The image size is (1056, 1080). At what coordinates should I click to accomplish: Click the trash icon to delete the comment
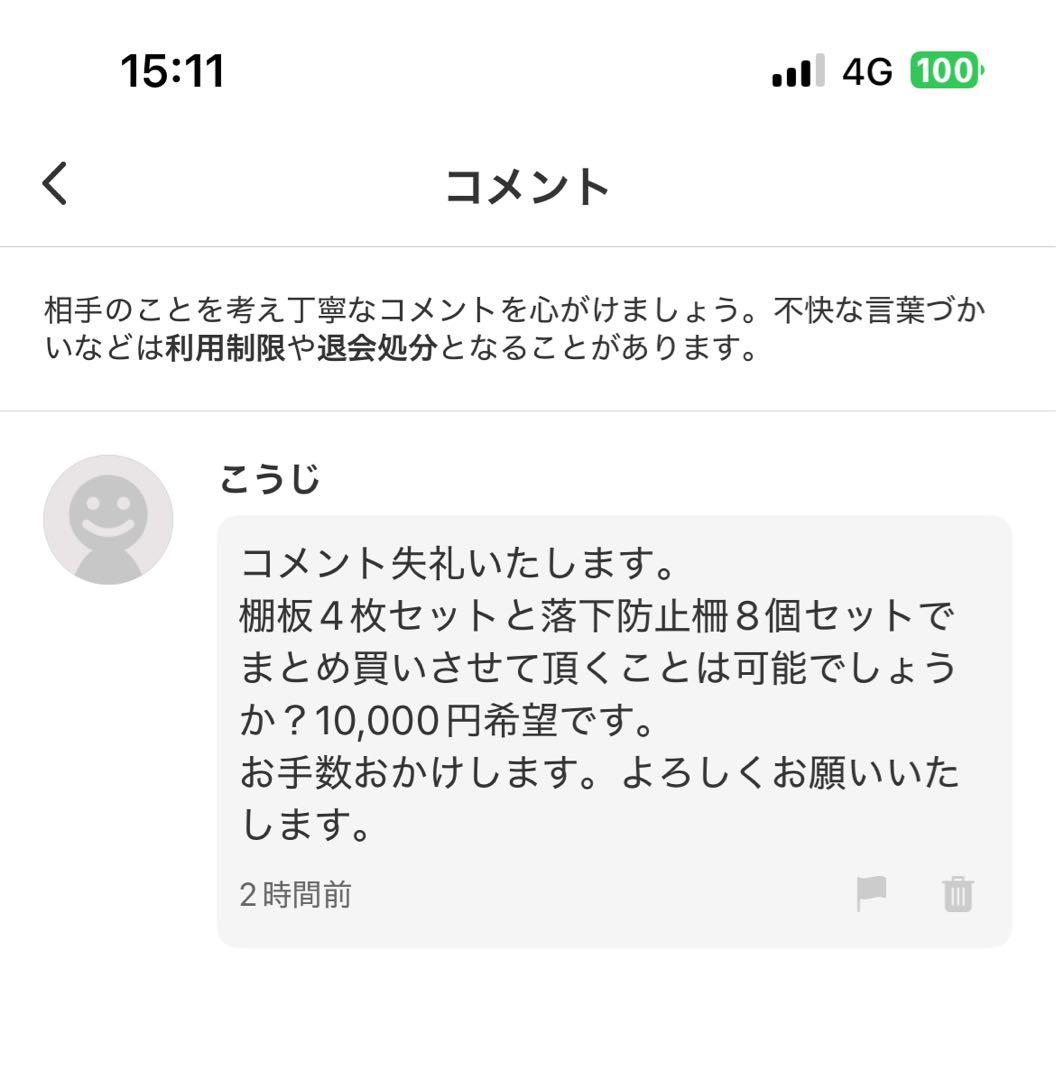click(x=957, y=895)
